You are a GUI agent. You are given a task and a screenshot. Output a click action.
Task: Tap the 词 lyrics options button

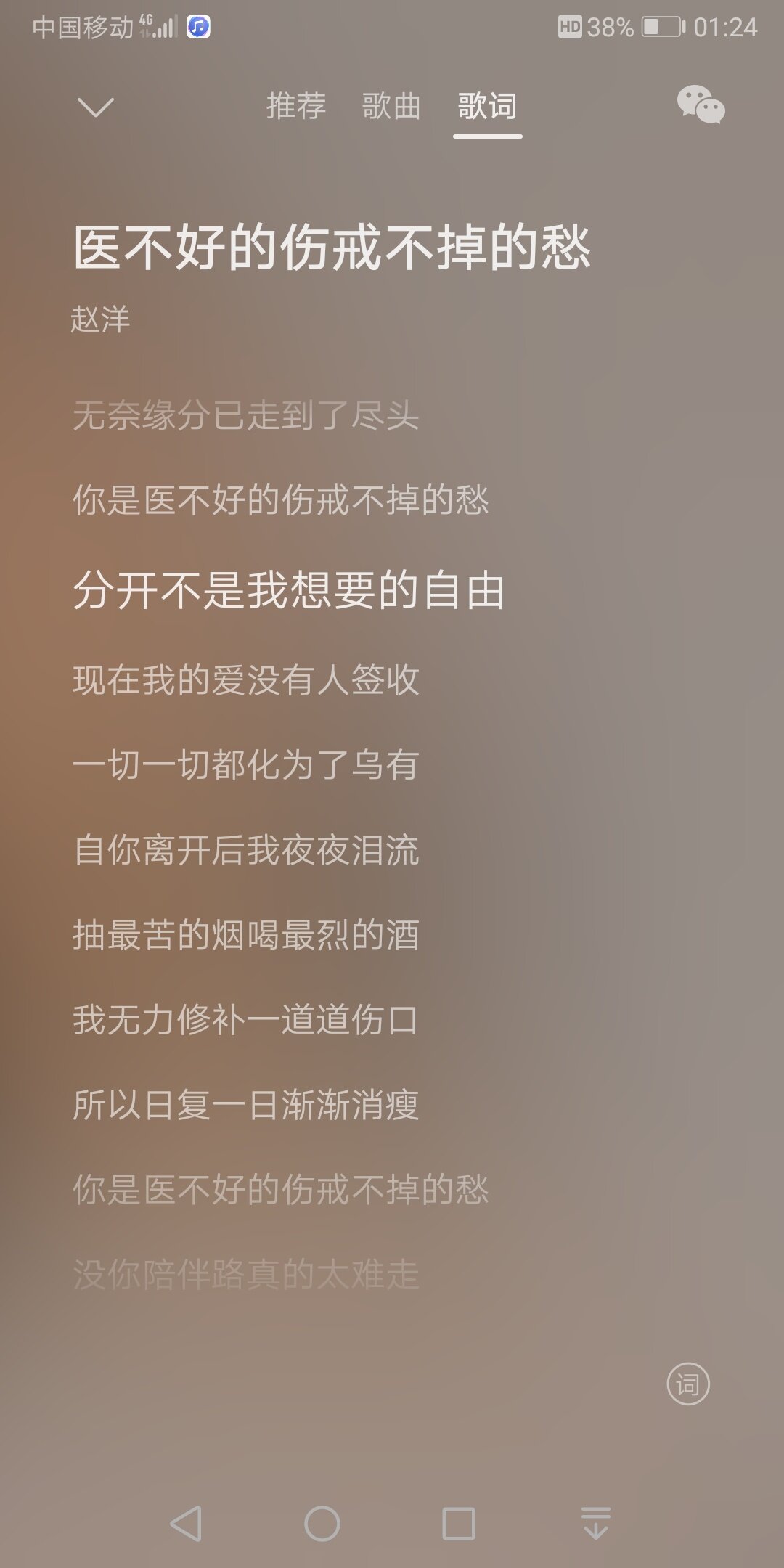(x=687, y=1384)
